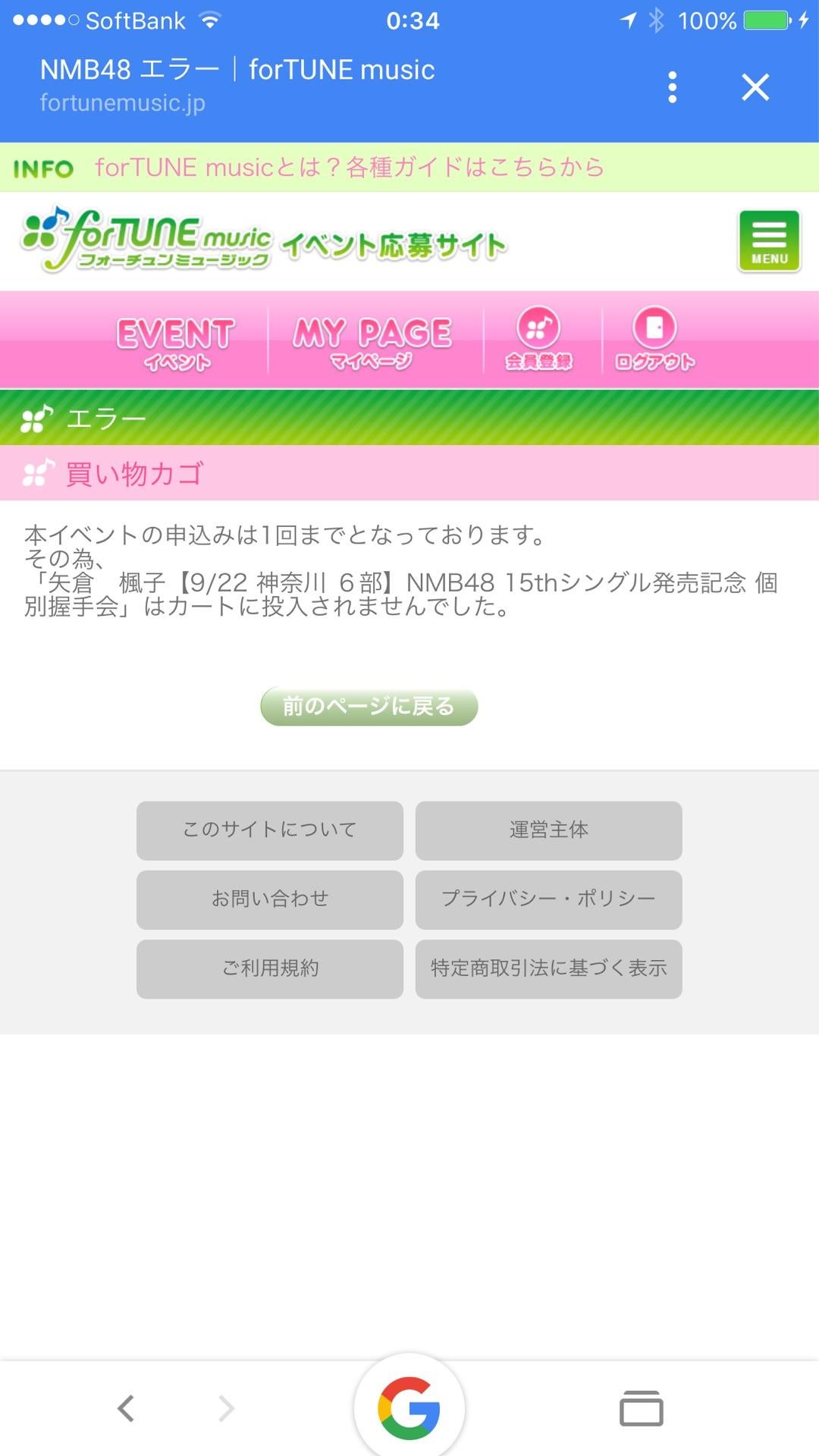Open the browser tabs overview
This screenshot has height=1456, width=819.
(641, 1408)
